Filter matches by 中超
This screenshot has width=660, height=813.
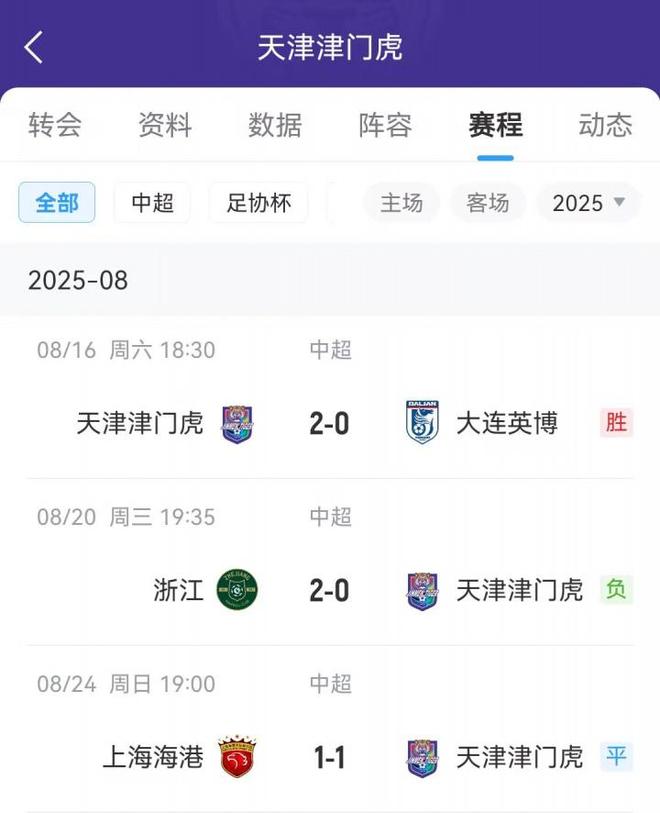click(x=152, y=203)
